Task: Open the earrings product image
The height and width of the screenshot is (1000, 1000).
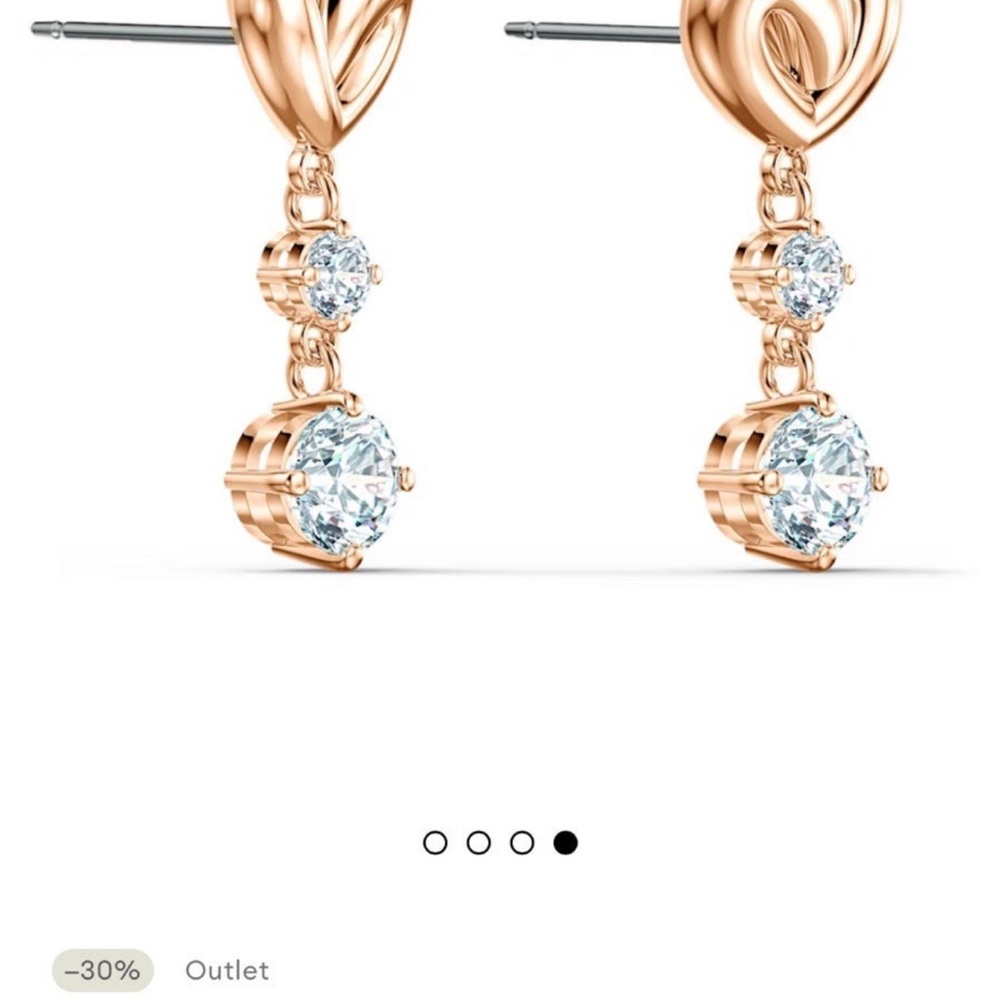Action: (500, 300)
